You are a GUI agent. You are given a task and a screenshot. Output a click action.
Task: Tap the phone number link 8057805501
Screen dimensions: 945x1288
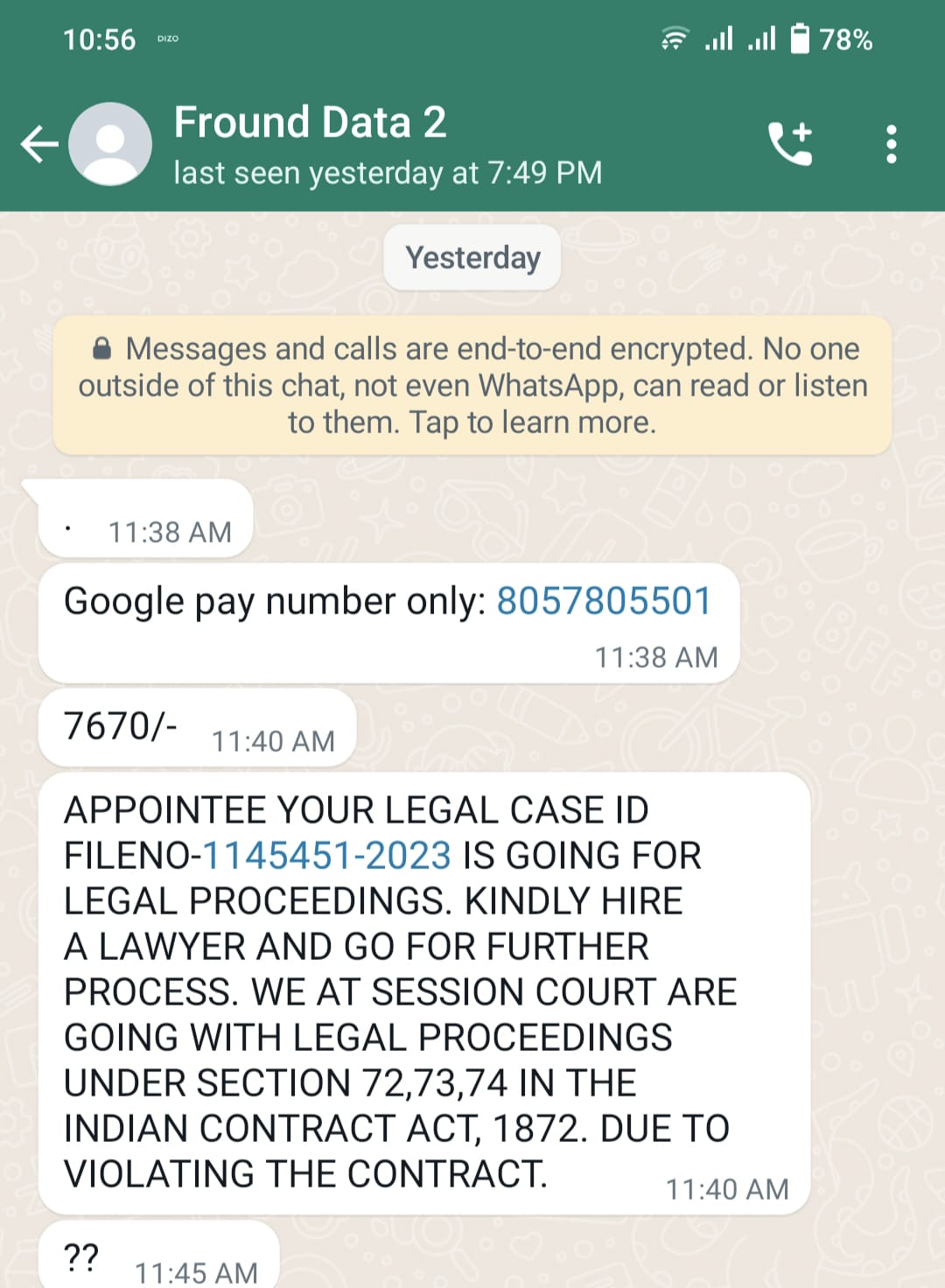click(x=604, y=602)
